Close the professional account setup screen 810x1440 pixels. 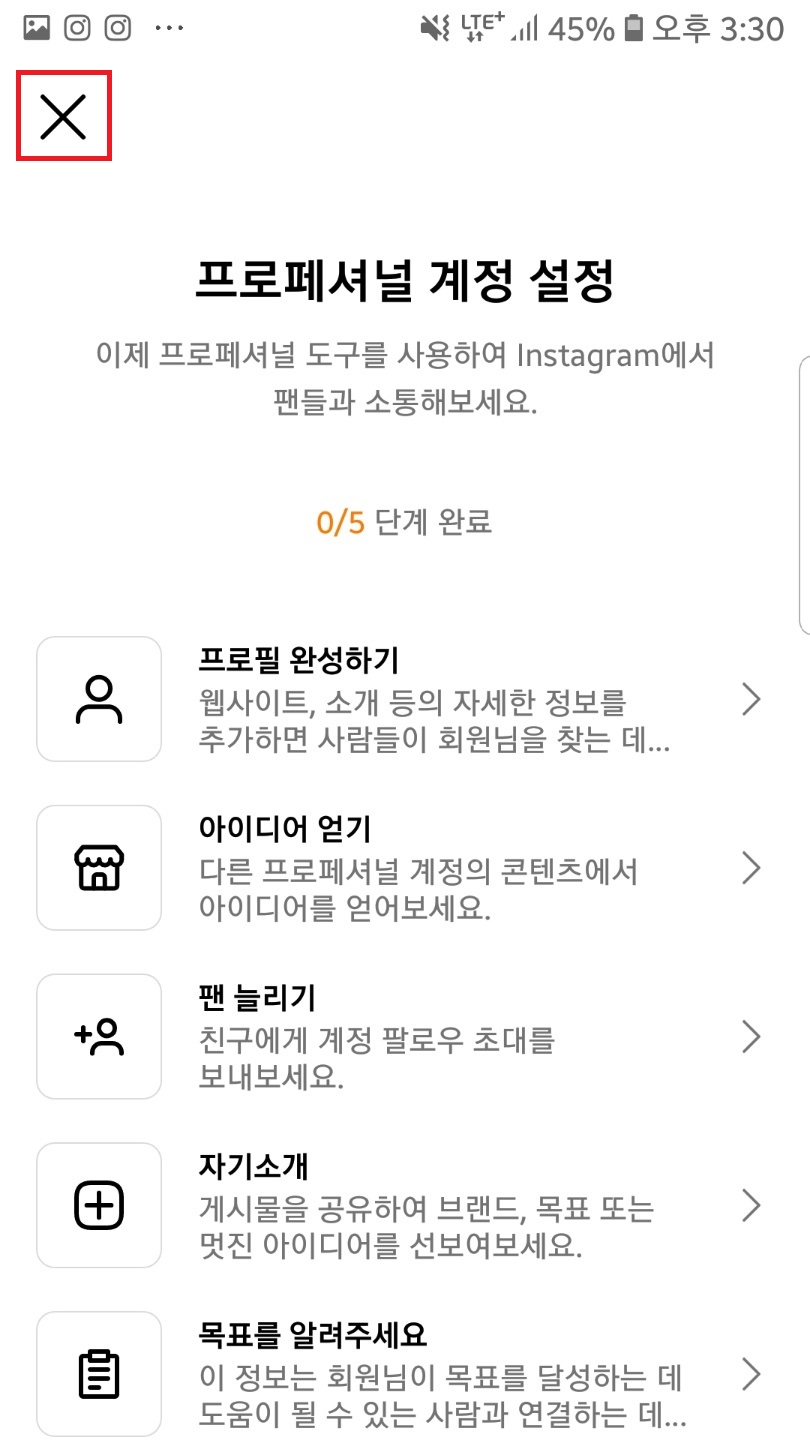(x=63, y=116)
